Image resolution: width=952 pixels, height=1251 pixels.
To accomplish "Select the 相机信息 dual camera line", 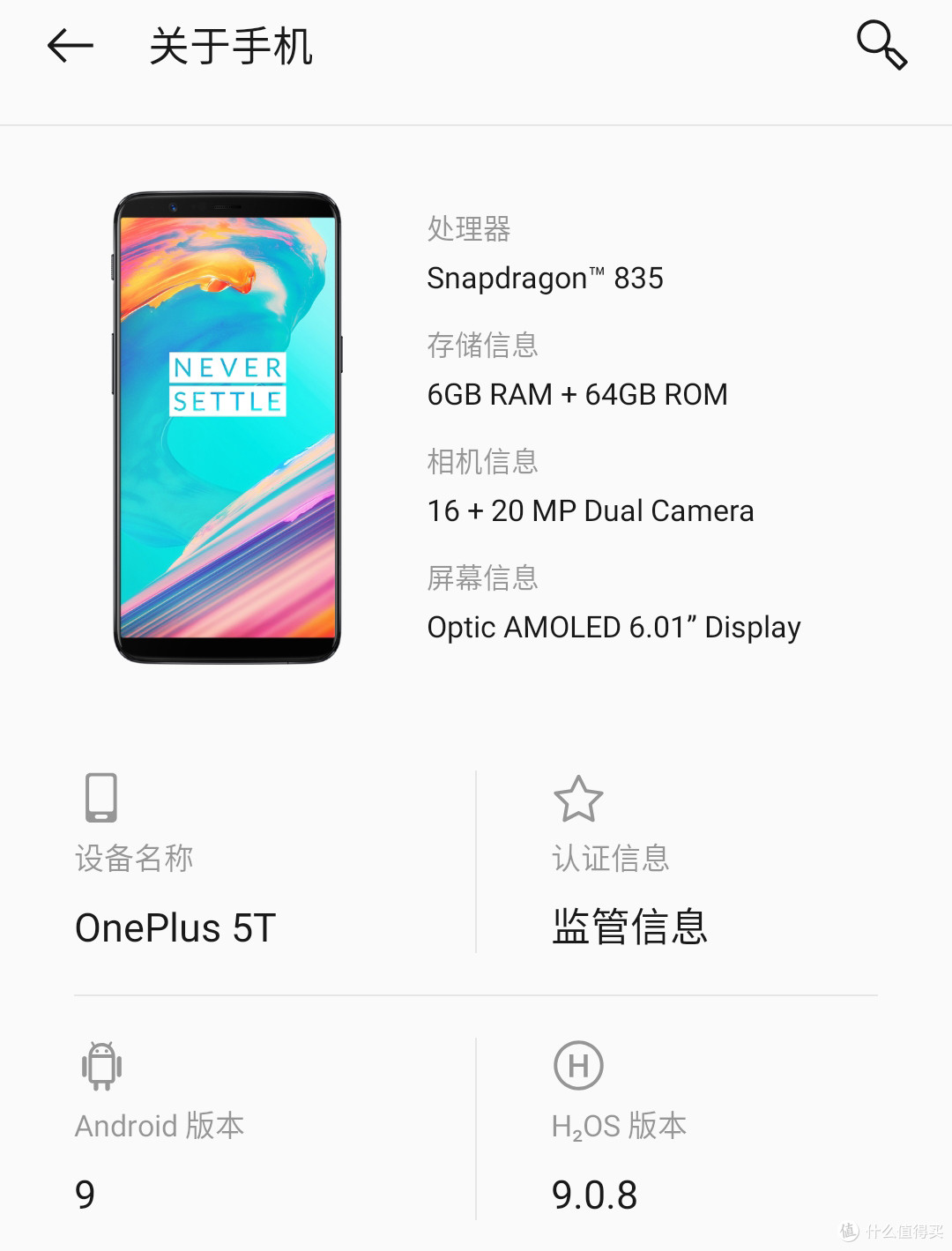I will 591,510.
